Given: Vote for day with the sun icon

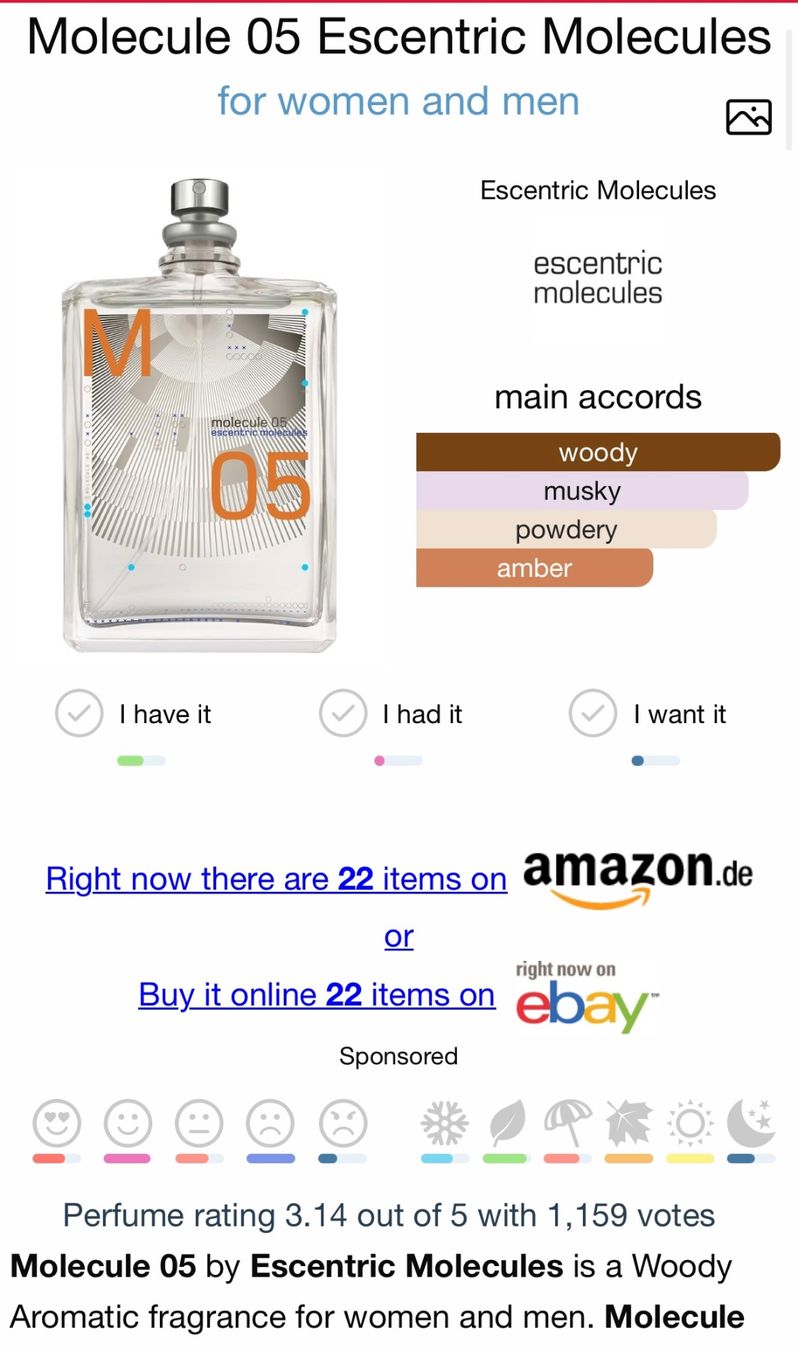Looking at the screenshot, I should tap(690, 1124).
